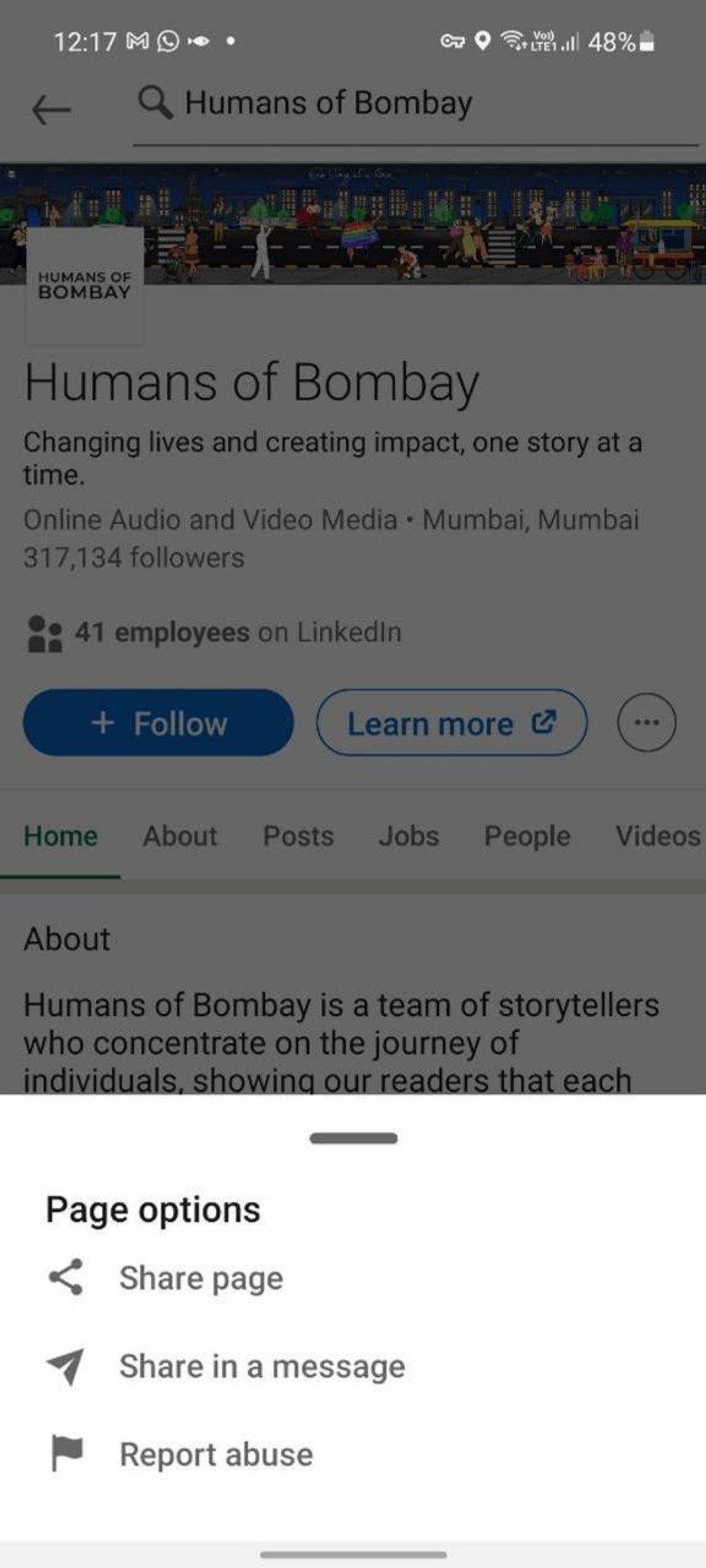View the 41 employees on LinkedIn
706x1568 pixels.
coord(214,632)
